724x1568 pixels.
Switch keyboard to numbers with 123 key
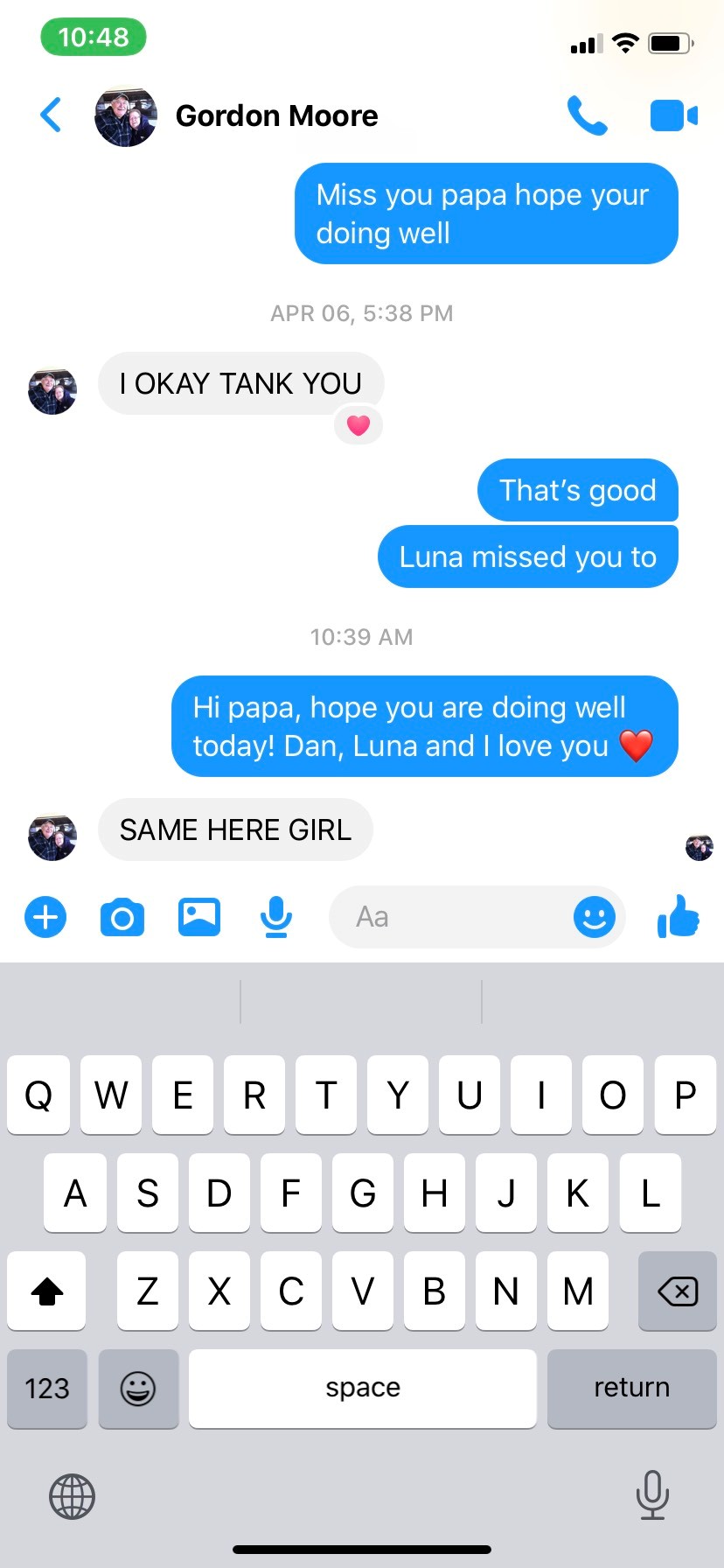tap(47, 1388)
